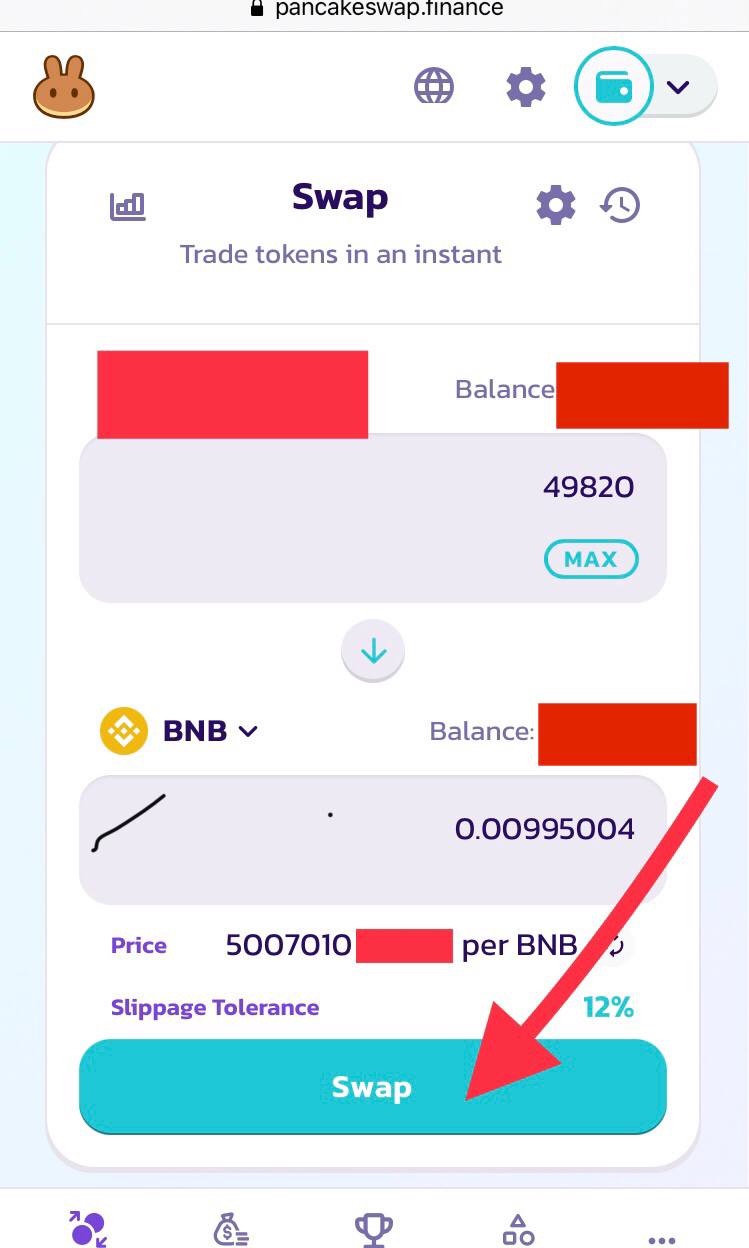Screen dimensions: 749x1248
Task: Open the more options menu
Action: pyautogui.click(x=662, y=1232)
